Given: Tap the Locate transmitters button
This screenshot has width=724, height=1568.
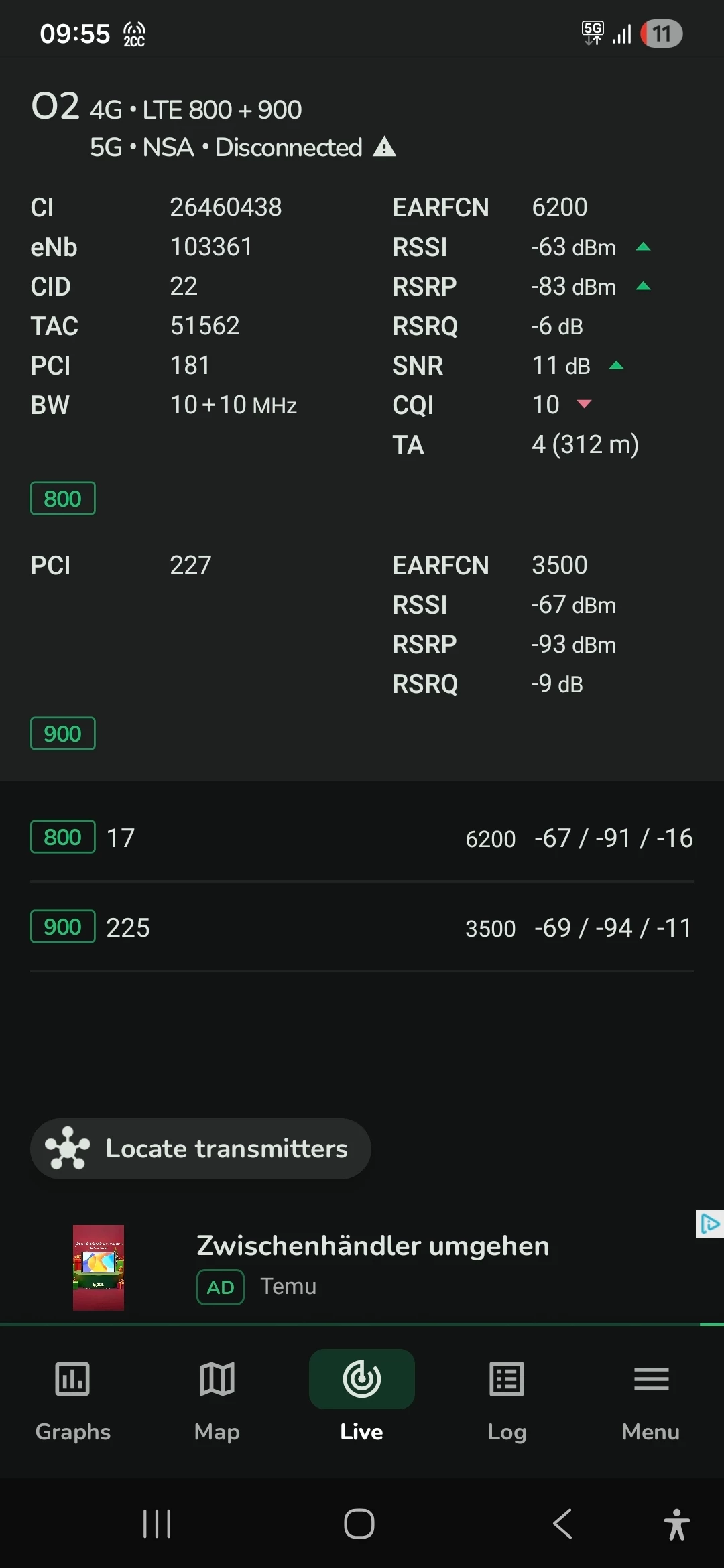Looking at the screenshot, I should [x=200, y=1149].
